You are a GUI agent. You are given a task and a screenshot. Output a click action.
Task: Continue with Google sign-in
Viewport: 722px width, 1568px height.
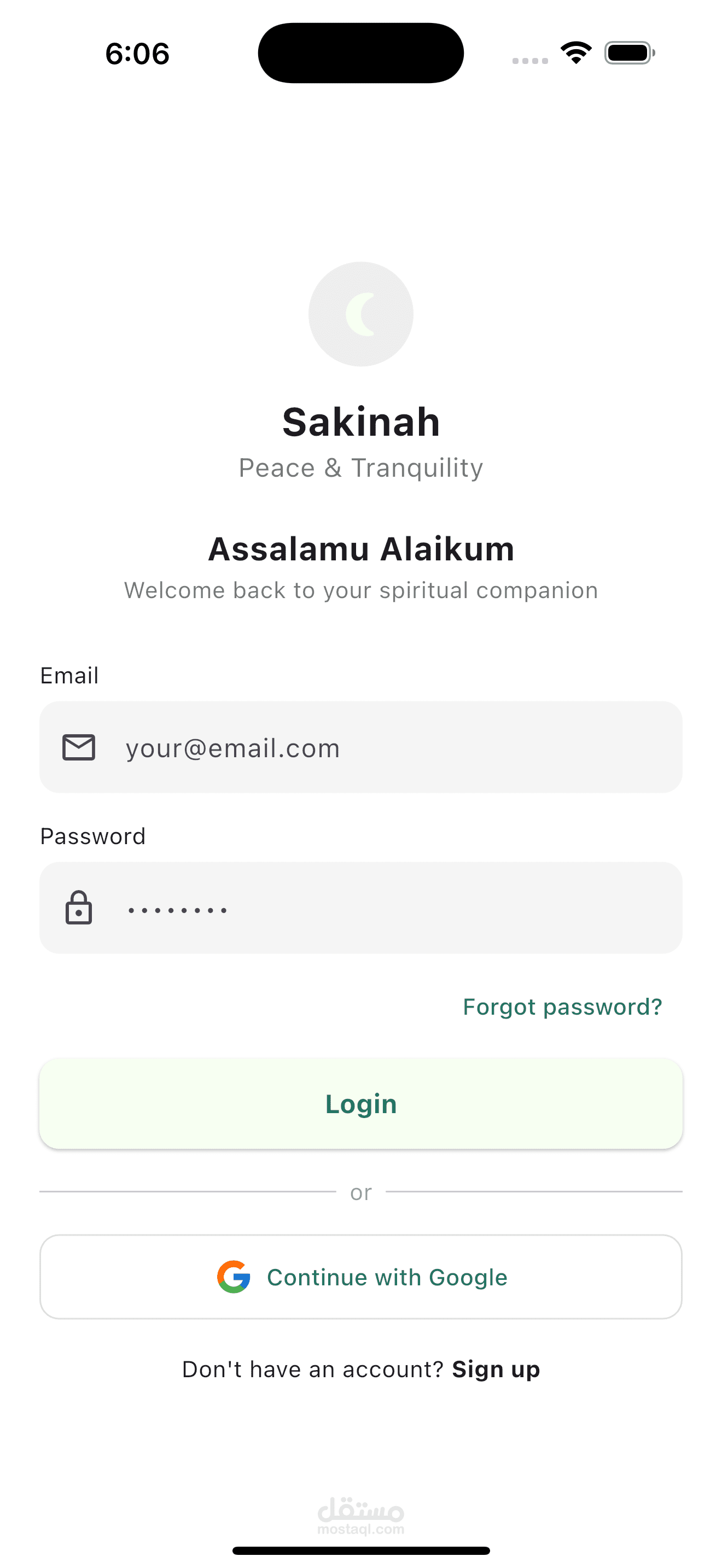[x=361, y=1277]
